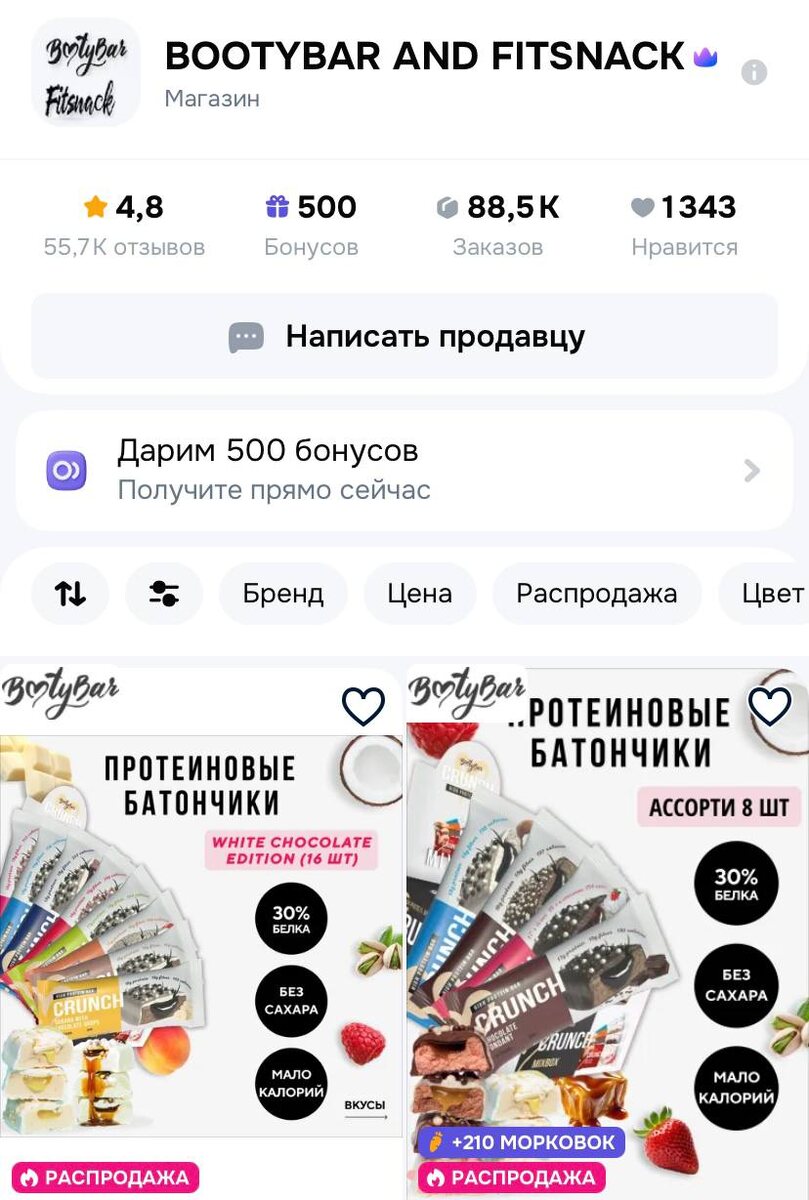Add Ассорти 8 шт product to favorites
Screen dimensions: 809x1200
[769, 707]
